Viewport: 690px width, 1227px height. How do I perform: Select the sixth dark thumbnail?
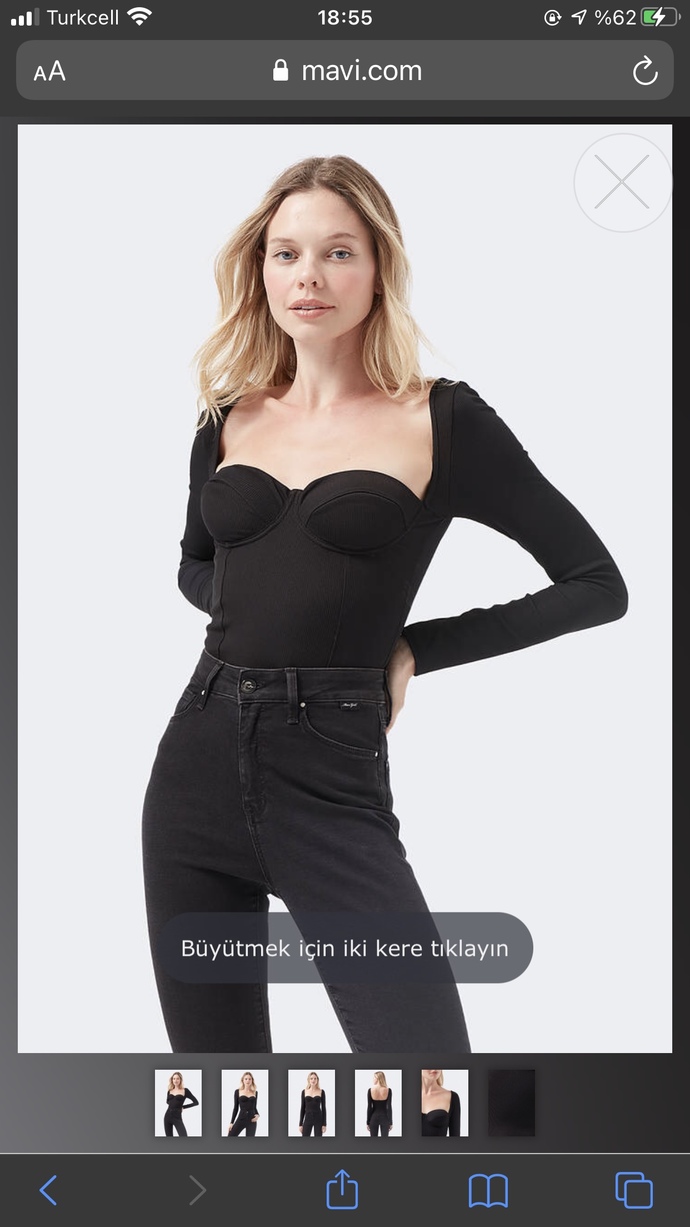511,1103
